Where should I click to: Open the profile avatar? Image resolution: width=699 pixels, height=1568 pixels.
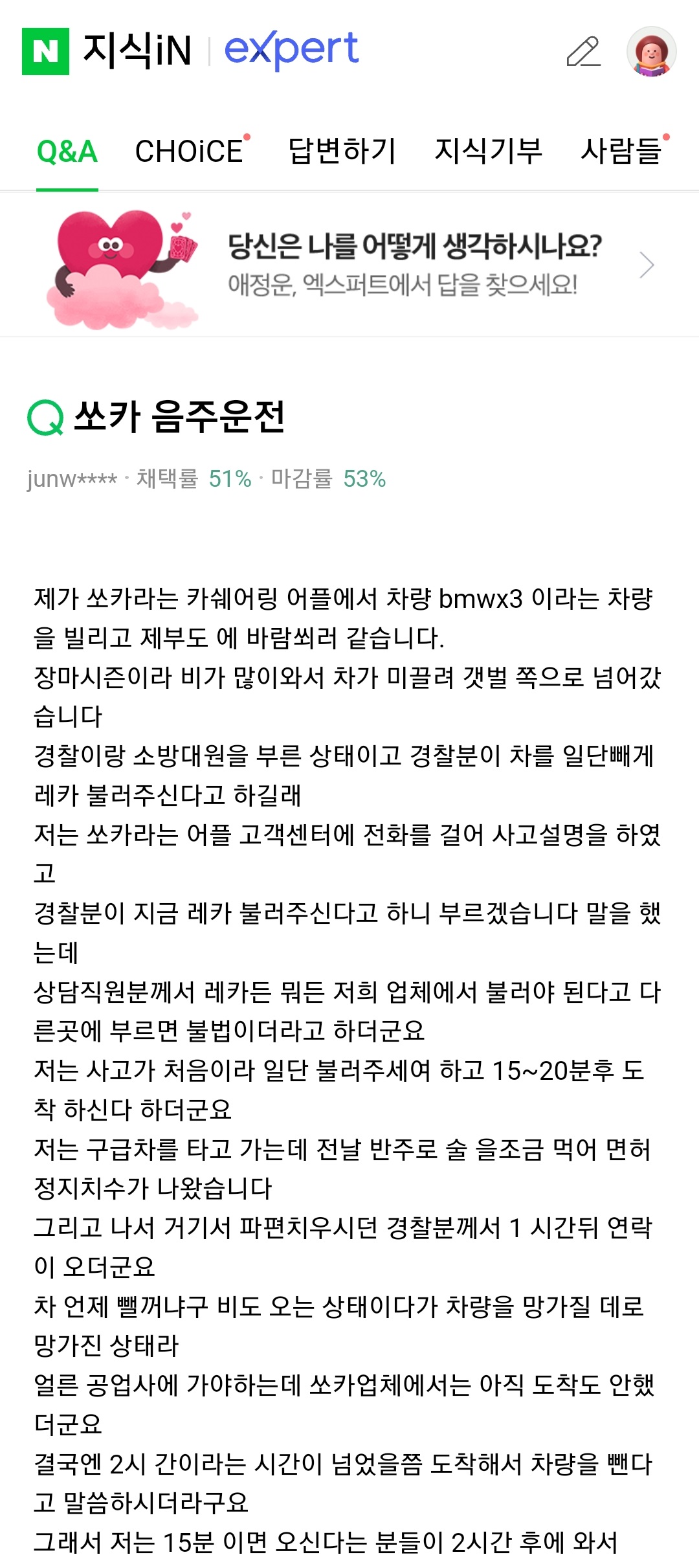pos(651,52)
